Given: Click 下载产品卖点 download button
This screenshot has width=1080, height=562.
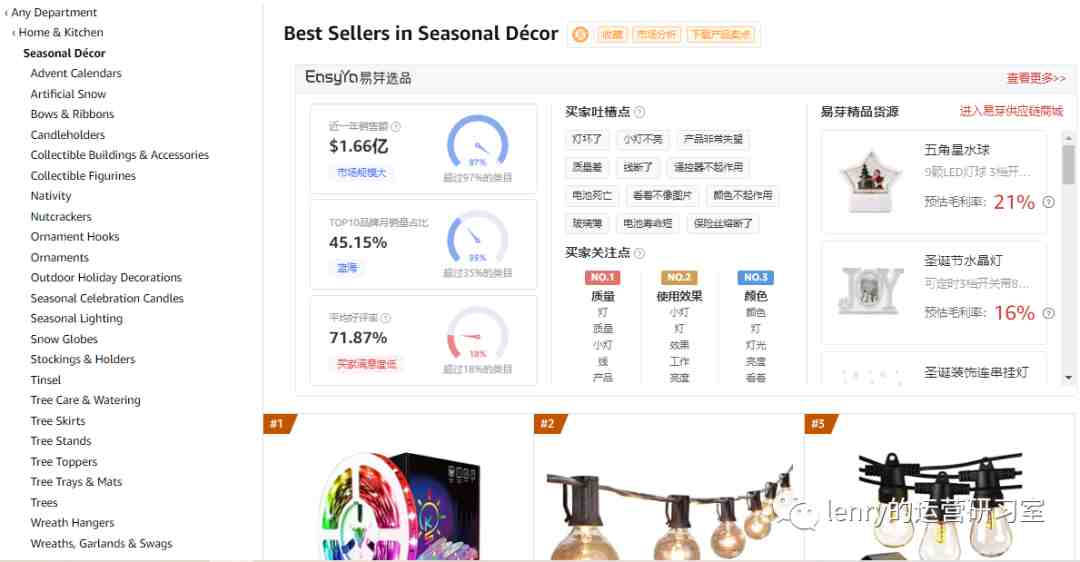Looking at the screenshot, I should 721,35.
